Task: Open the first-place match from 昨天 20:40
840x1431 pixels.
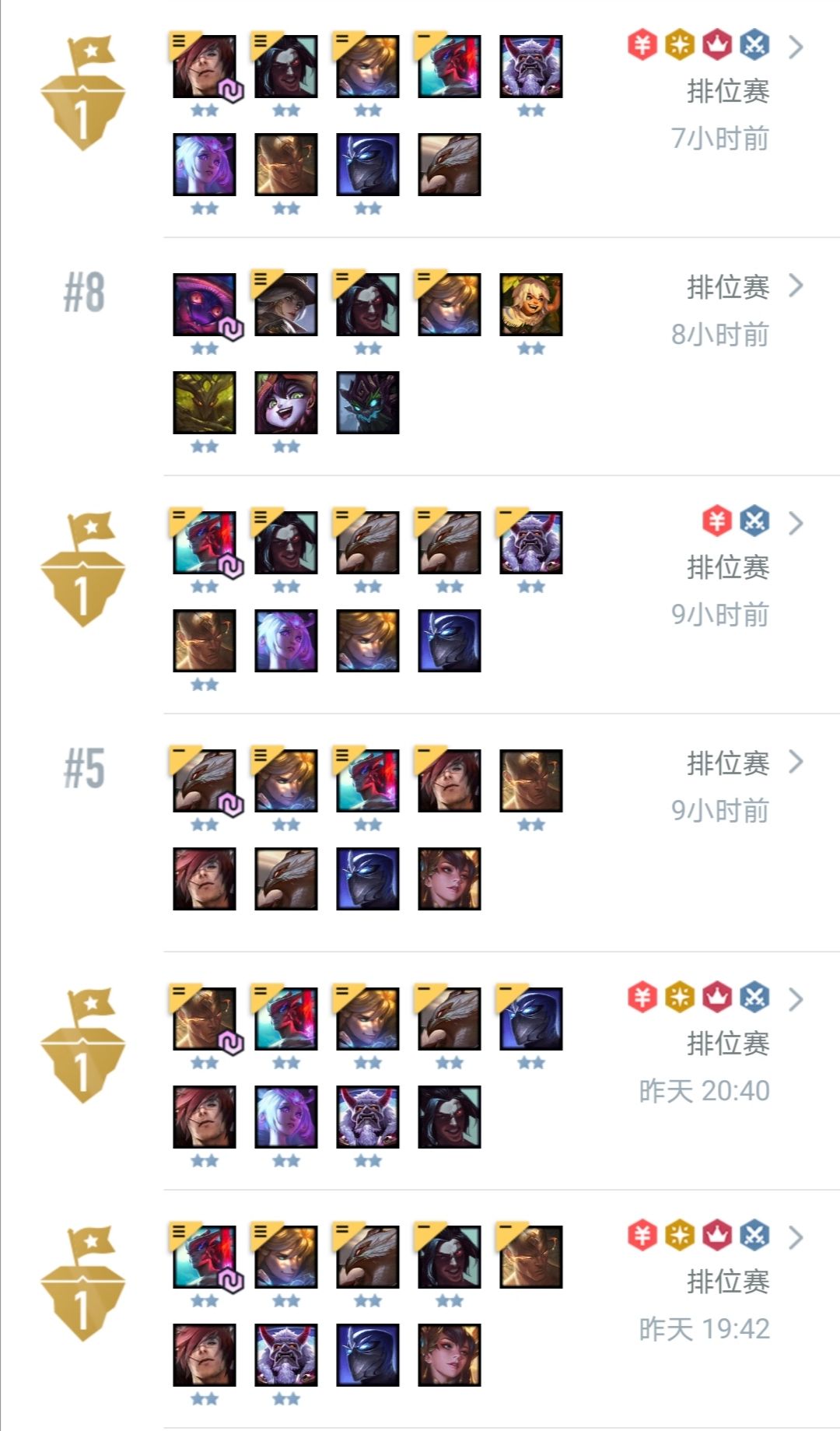Action: point(795,999)
